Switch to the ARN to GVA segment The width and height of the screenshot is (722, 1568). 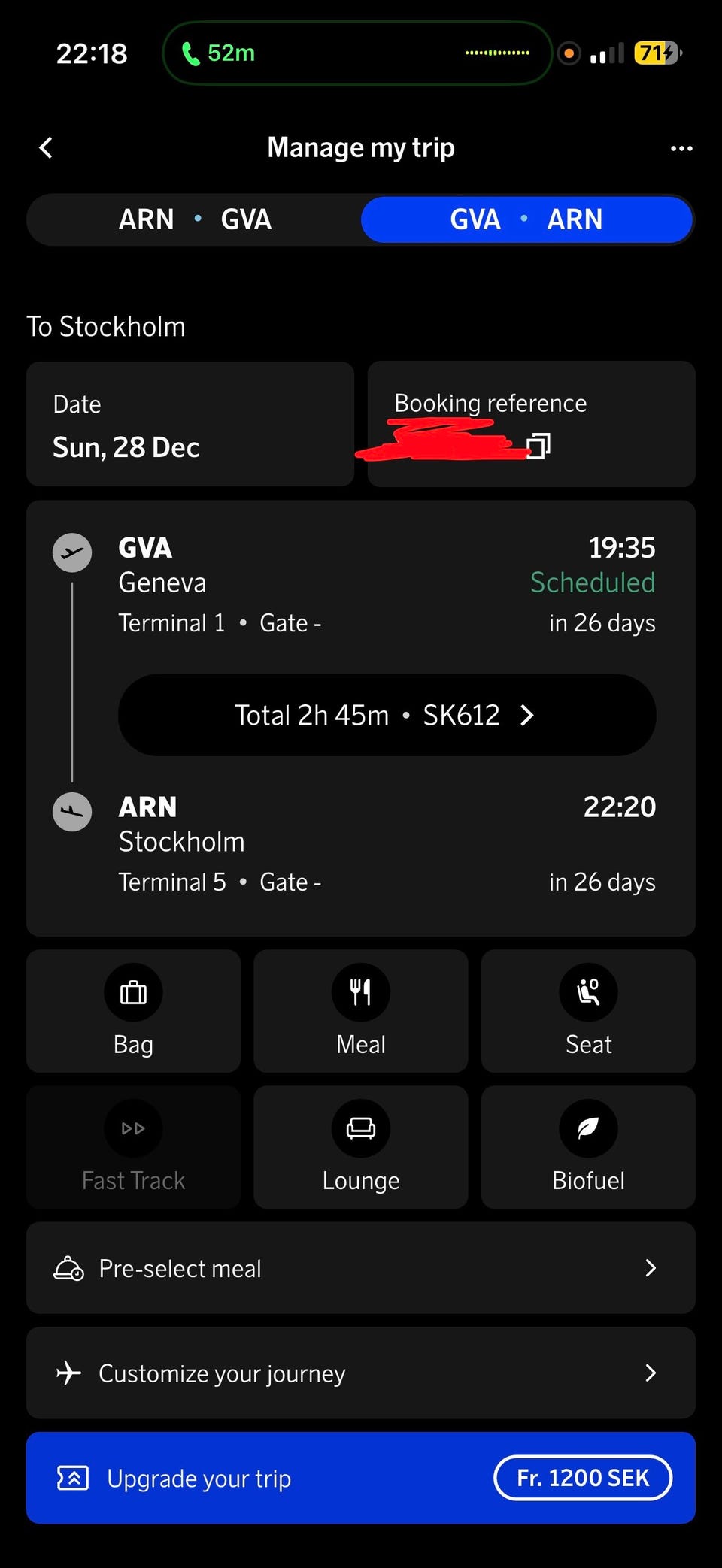[x=195, y=219]
